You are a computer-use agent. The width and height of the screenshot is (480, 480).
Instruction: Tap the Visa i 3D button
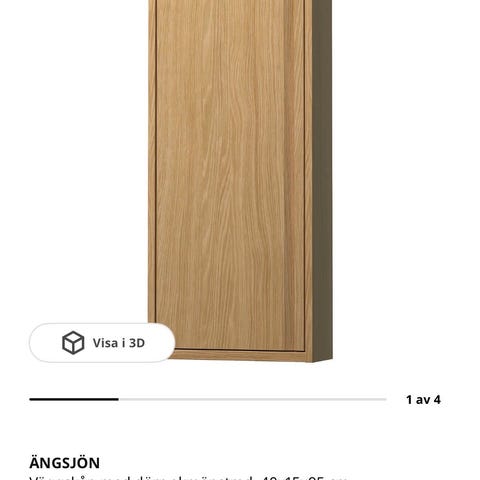[x=102, y=343]
